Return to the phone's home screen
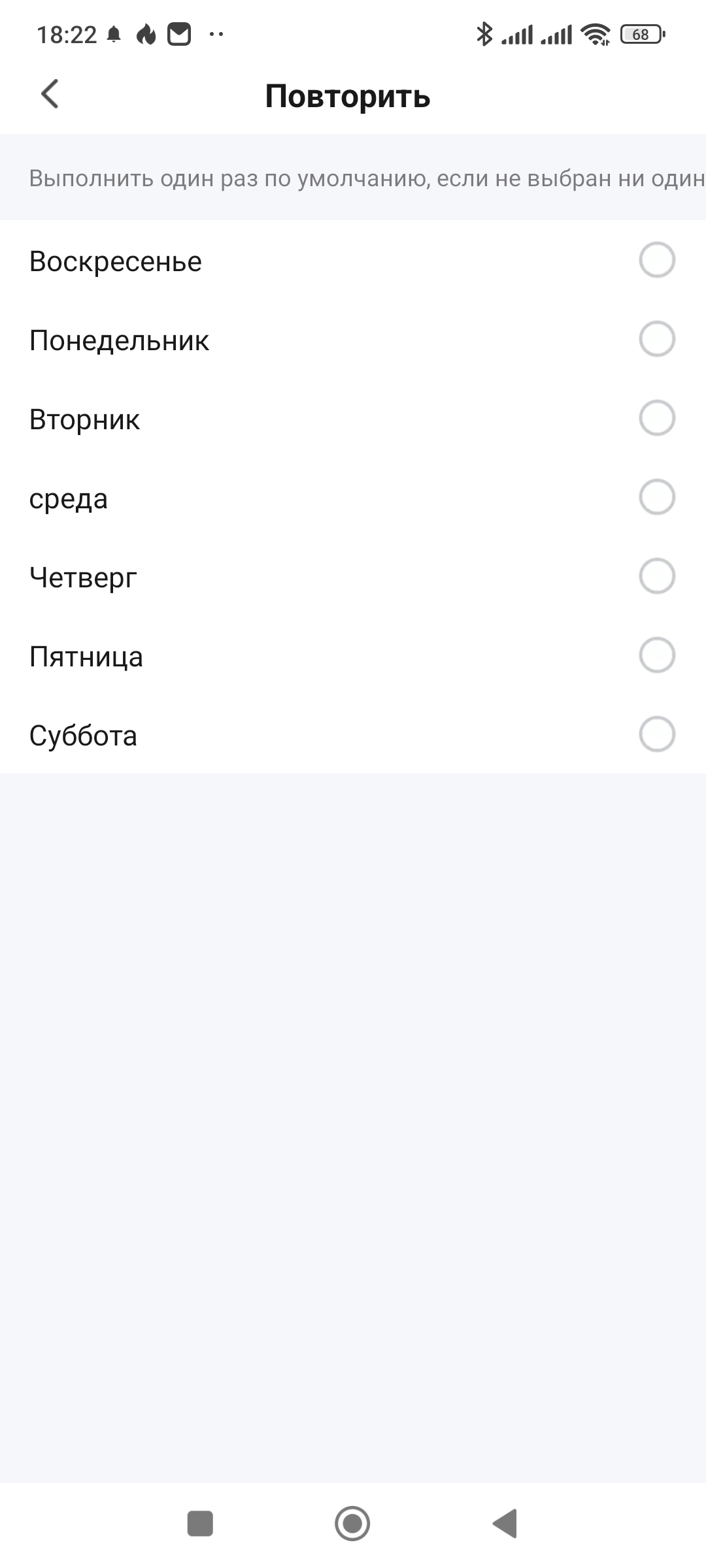Viewport: 706px width, 1568px height. (x=352, y=1524)
